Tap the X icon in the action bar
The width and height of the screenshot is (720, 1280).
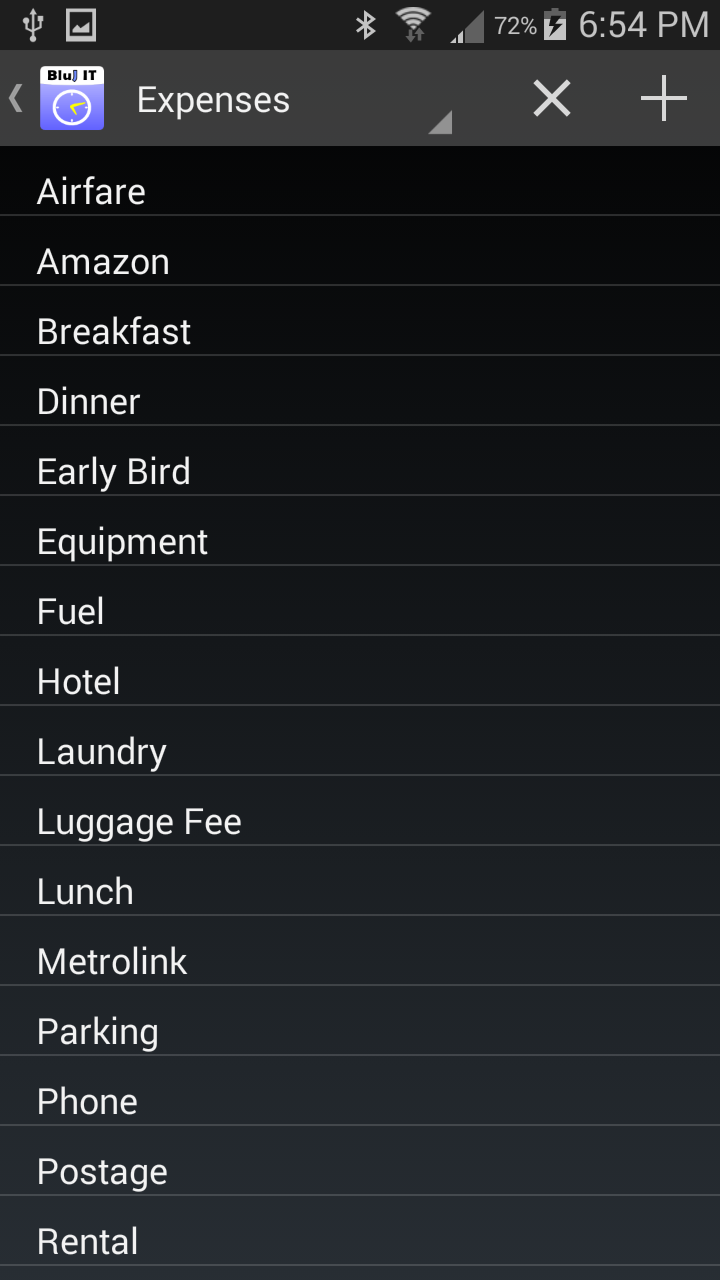(551, 99)
